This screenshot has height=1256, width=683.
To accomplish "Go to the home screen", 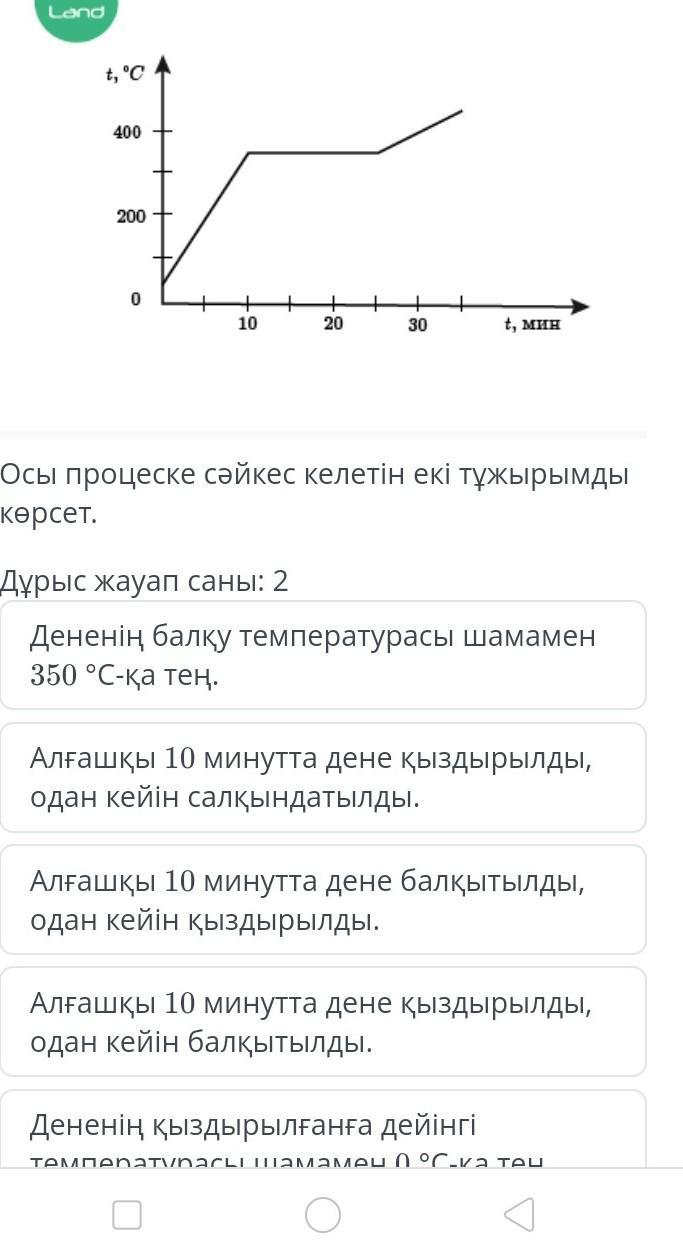I will [323, 1215].
